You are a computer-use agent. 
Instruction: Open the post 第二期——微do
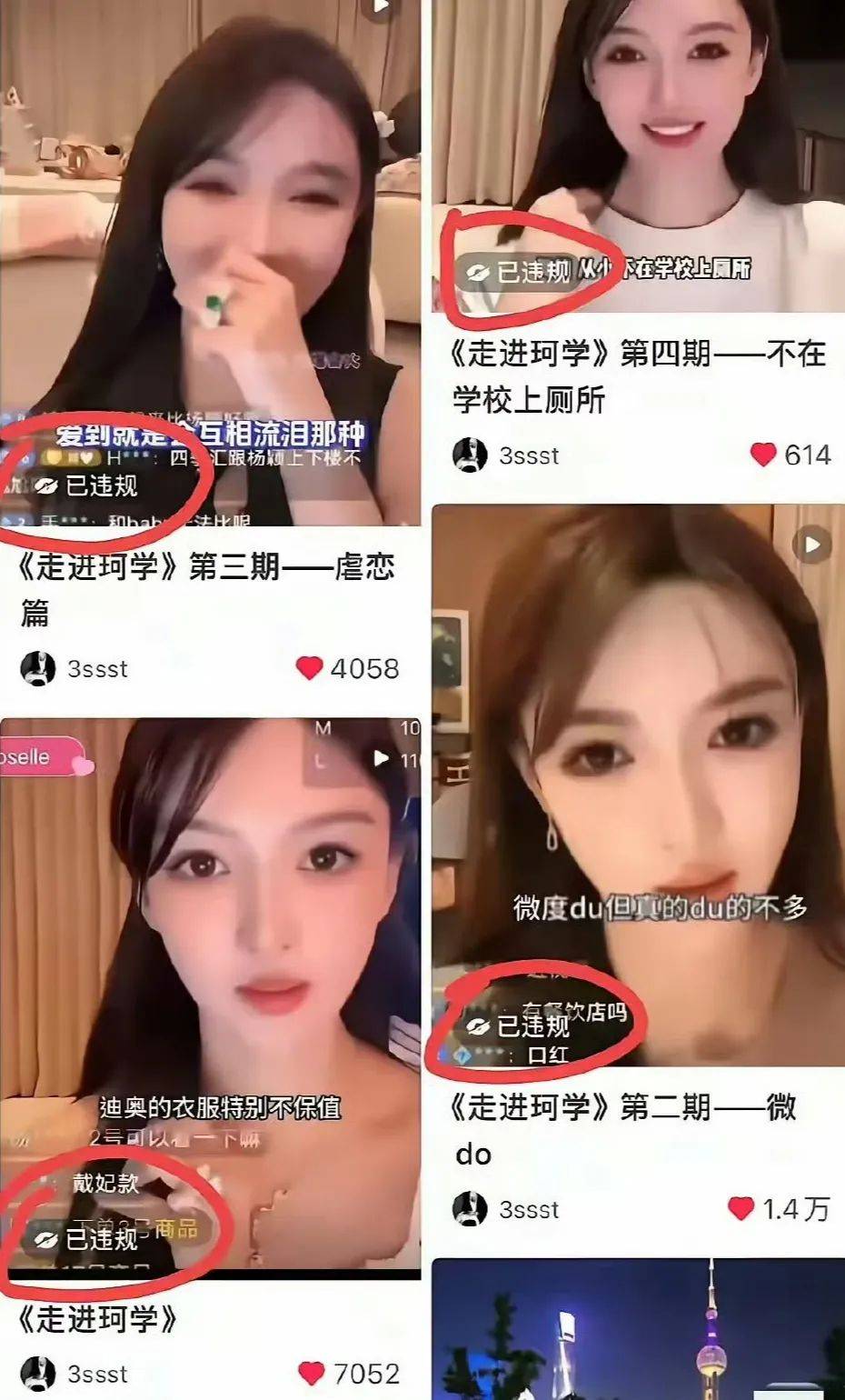638,782
